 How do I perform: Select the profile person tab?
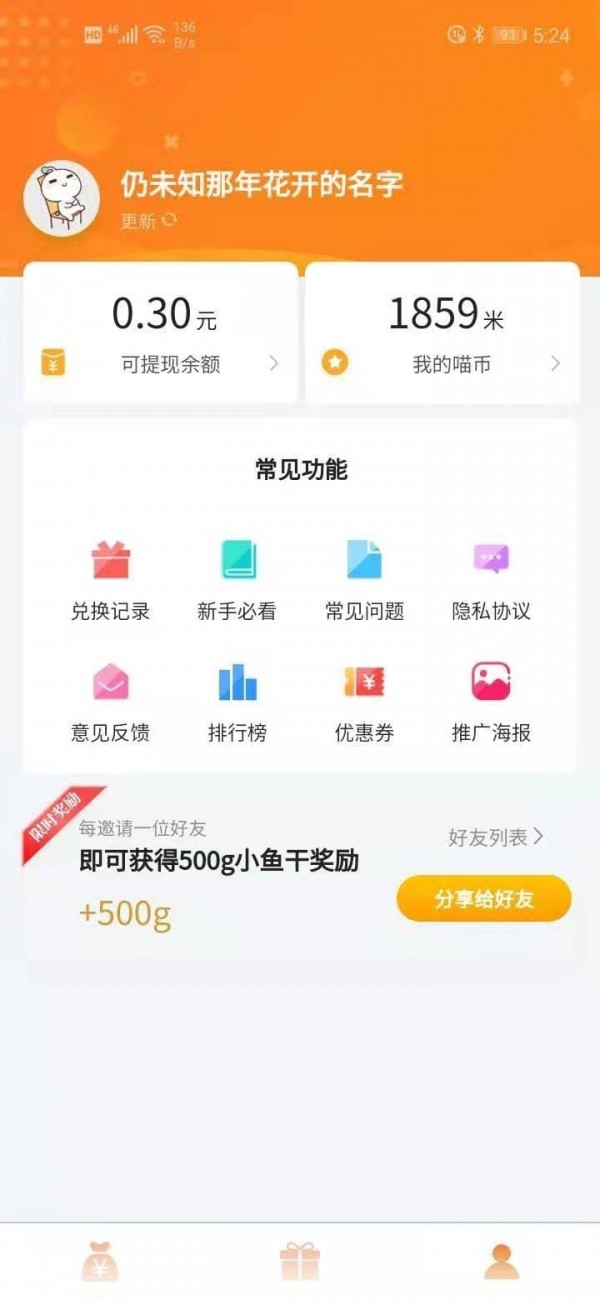501,1262
